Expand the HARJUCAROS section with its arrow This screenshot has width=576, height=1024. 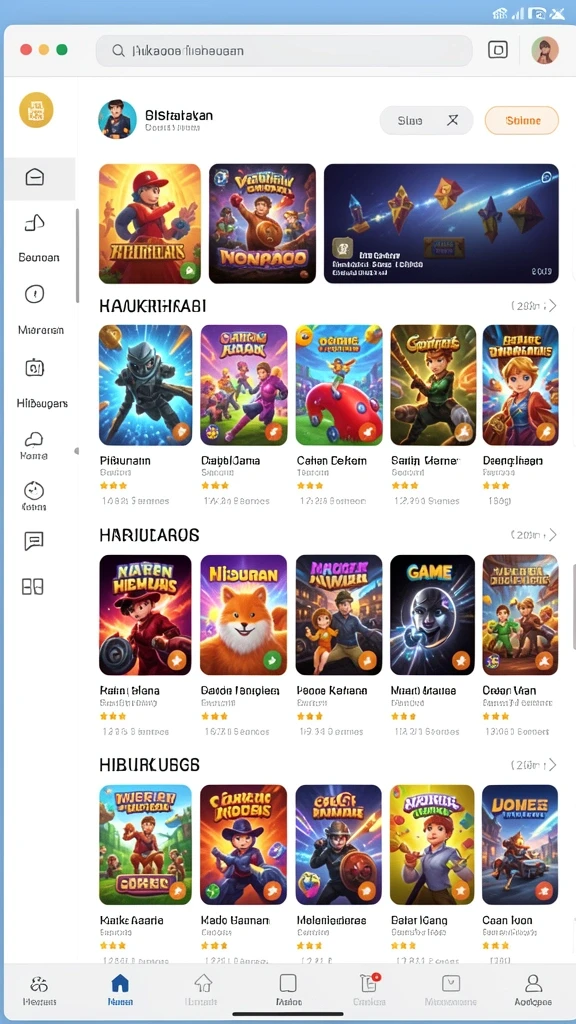tap(552, 535)
